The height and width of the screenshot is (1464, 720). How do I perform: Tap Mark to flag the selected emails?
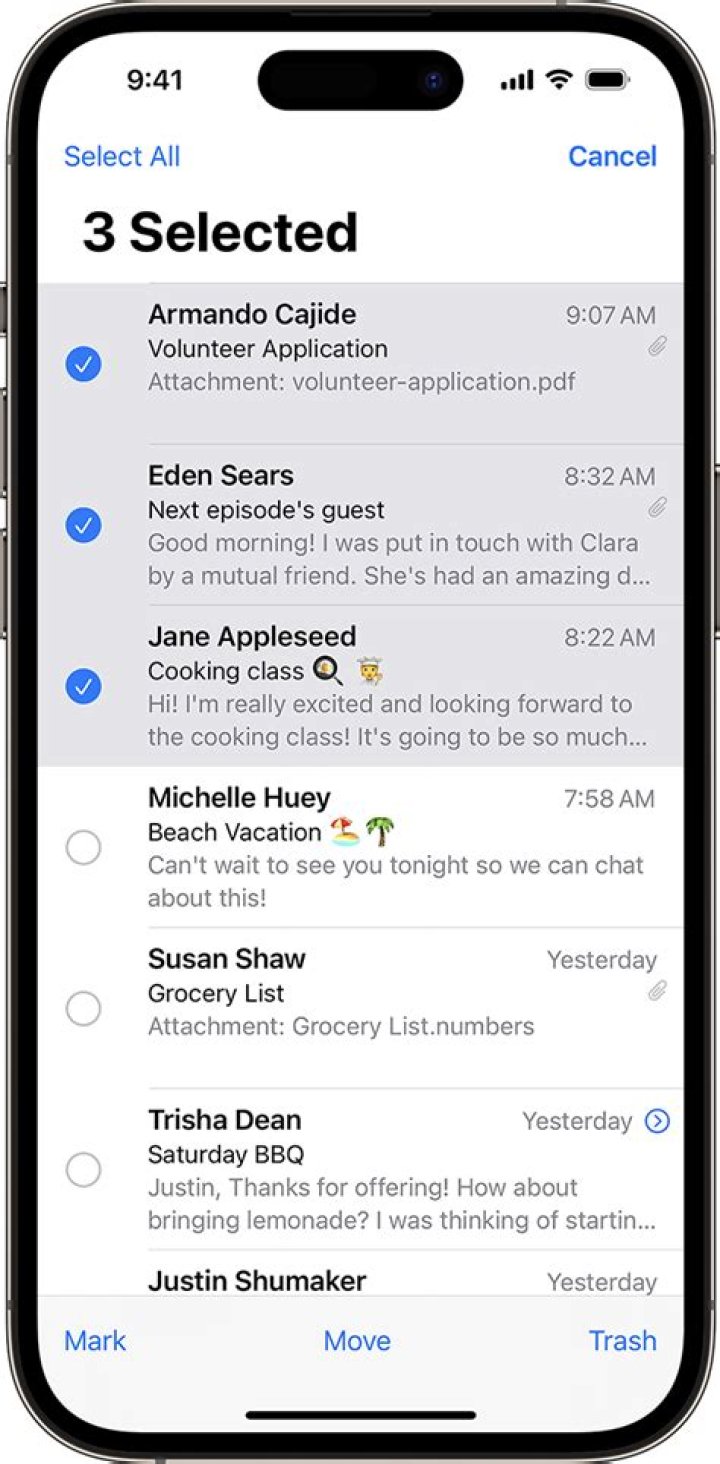click(95, 1340)
